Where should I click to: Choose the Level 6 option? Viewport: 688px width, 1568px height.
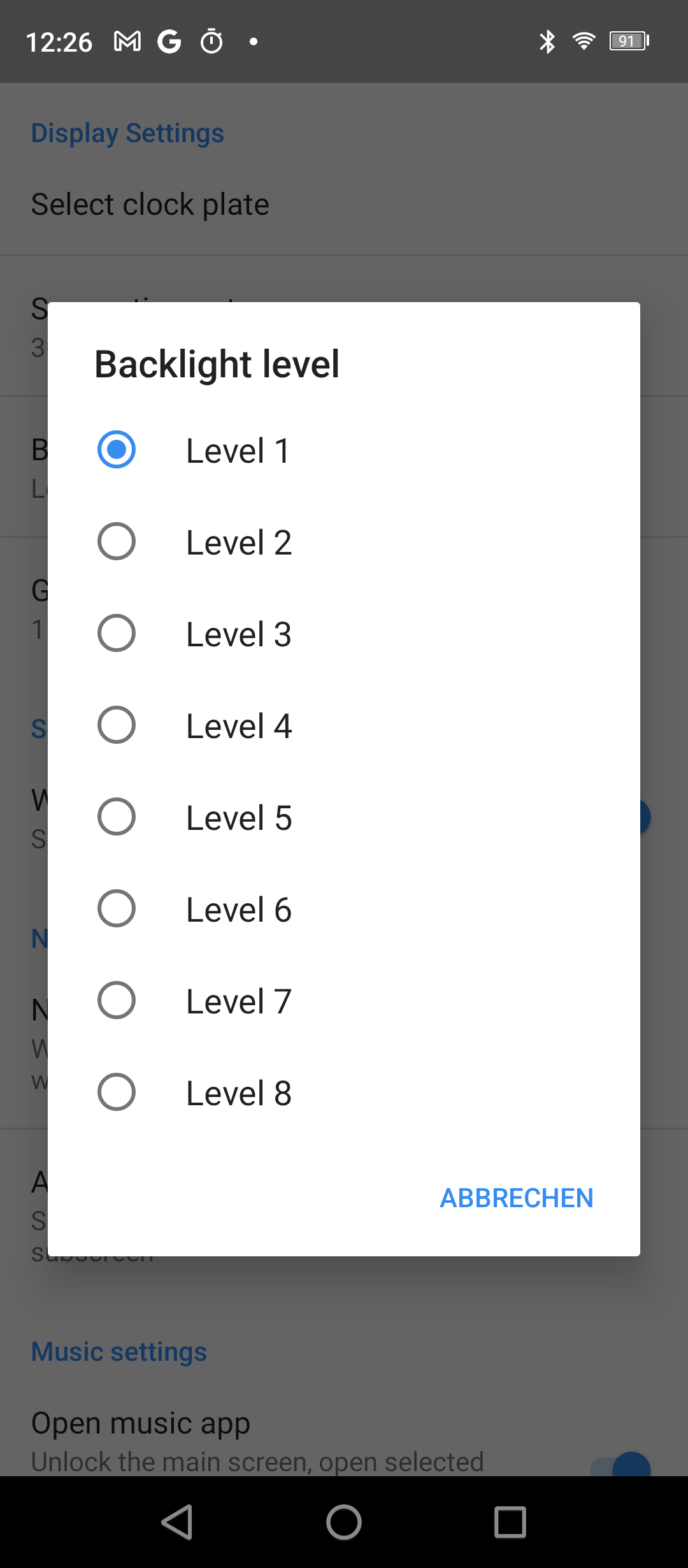coord(344,909)
